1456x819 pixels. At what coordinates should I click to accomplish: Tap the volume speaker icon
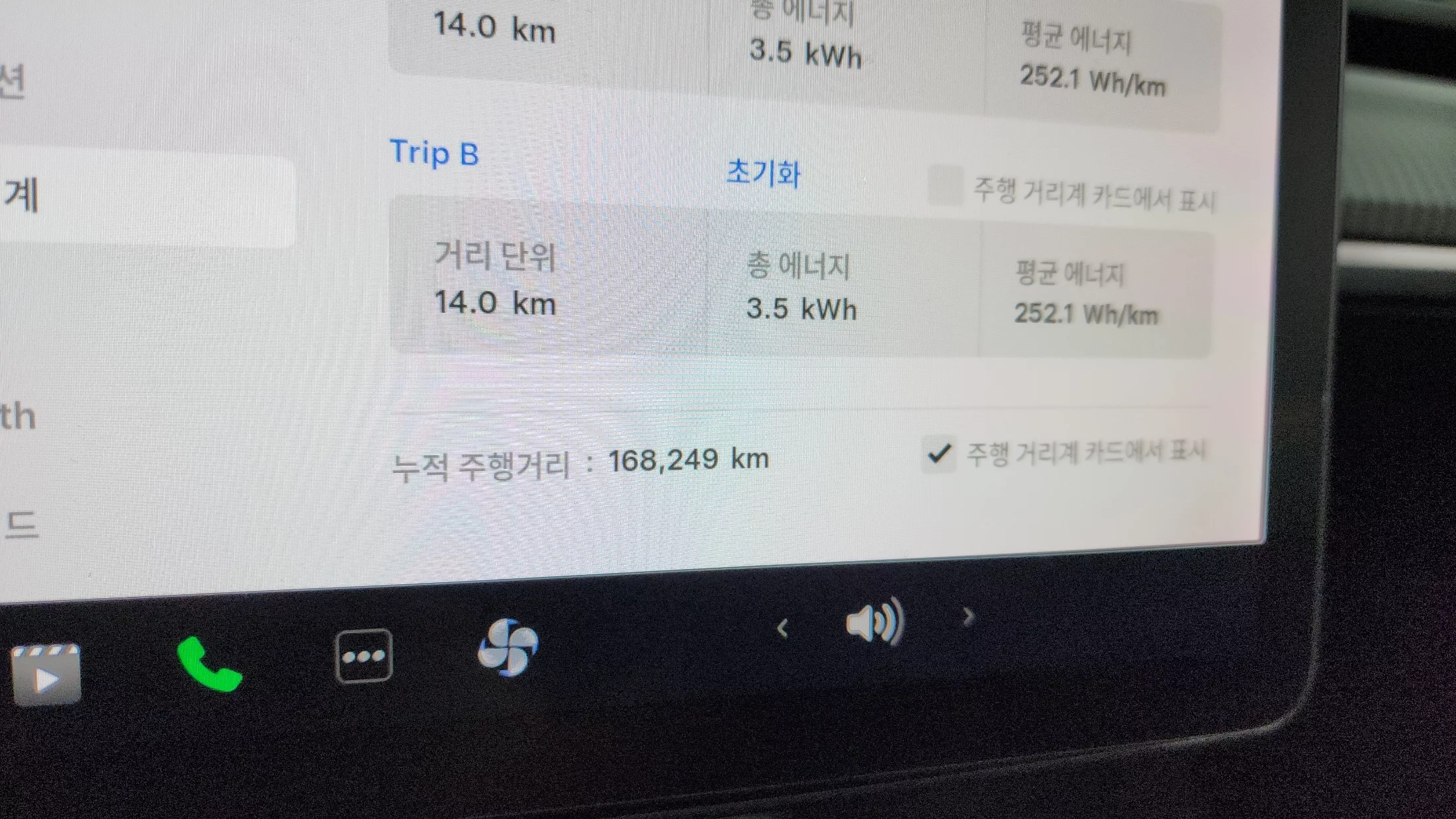(x=875, y=622)
